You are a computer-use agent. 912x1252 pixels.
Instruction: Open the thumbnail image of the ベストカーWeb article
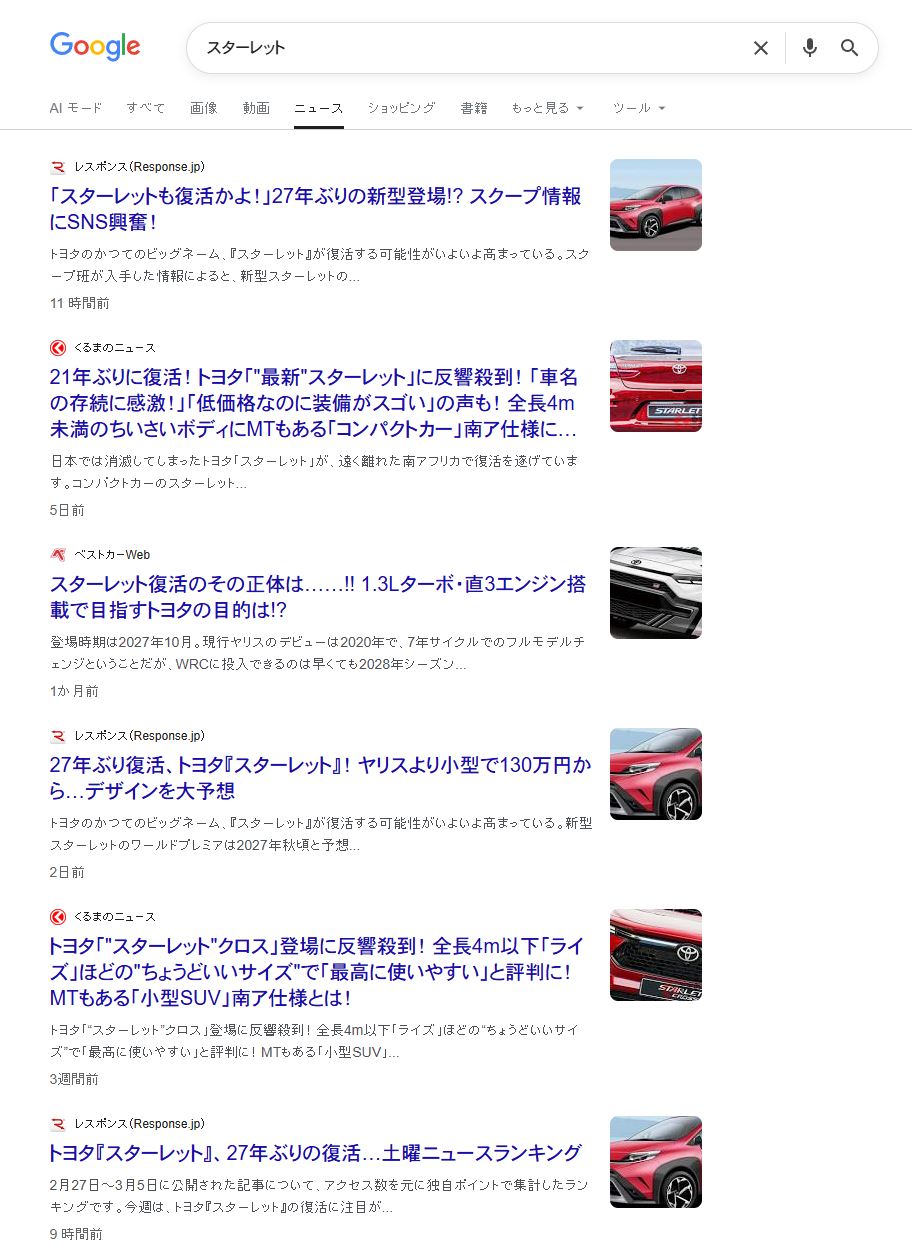point(656,593)
